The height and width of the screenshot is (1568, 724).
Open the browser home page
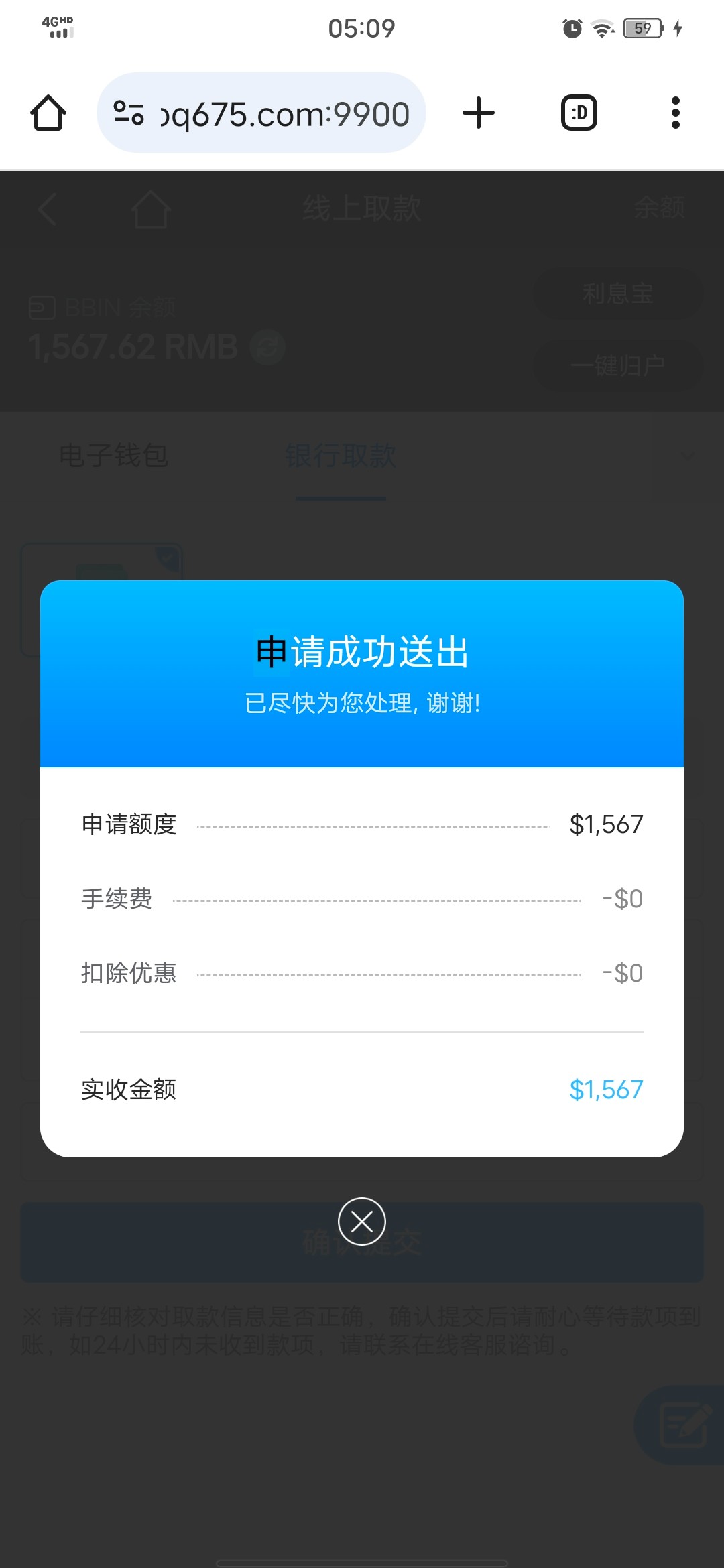(x=48, y=113)
